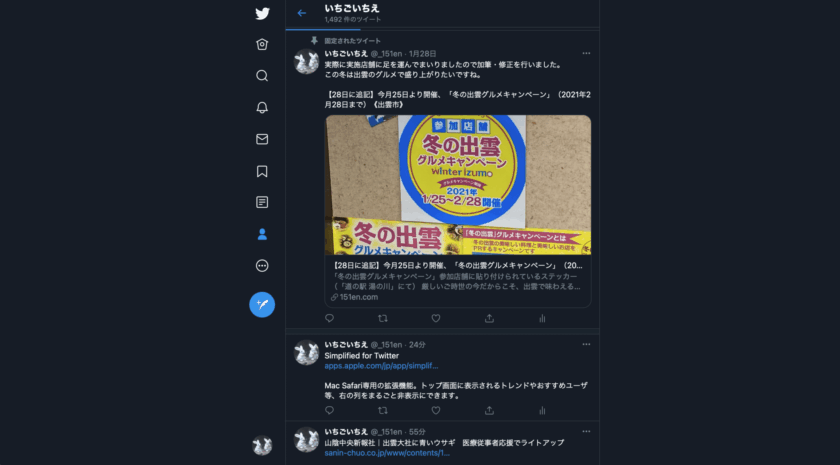
Task: Reply to the pinned tweet
Action: [330, 318]
